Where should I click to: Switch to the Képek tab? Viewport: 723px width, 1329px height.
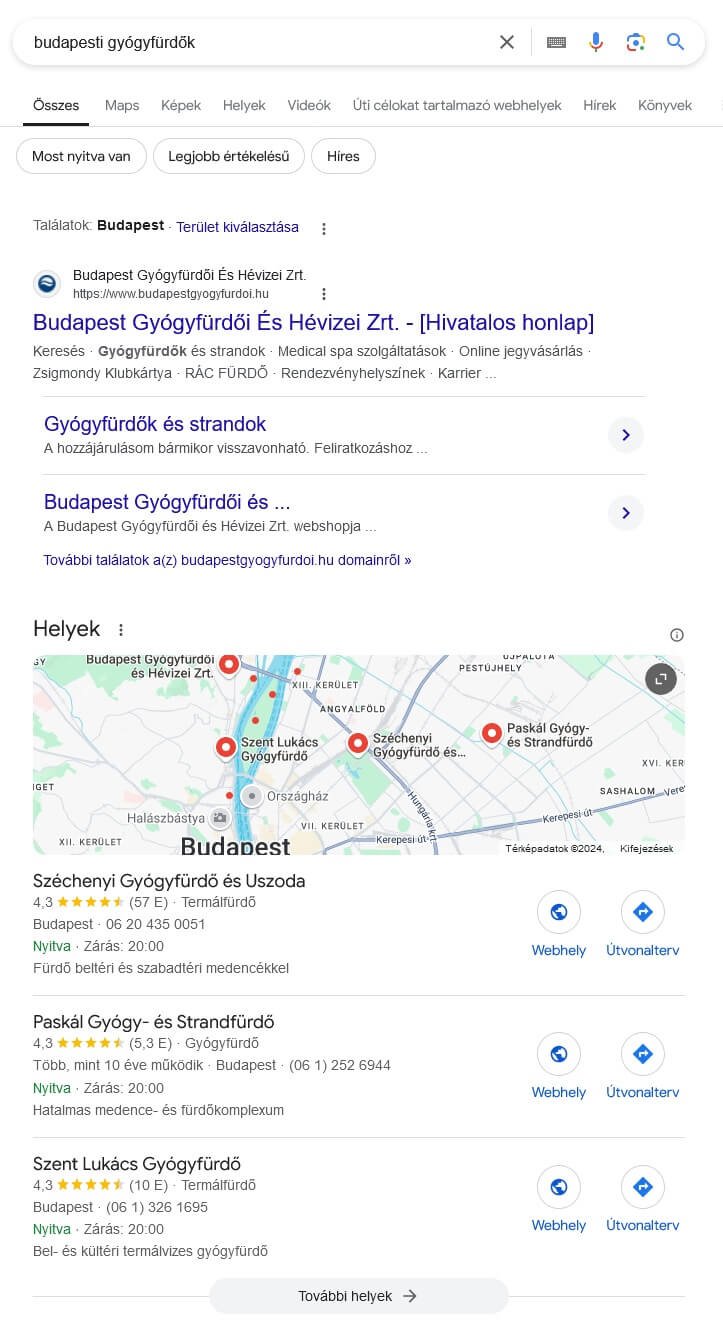point(181,105)
